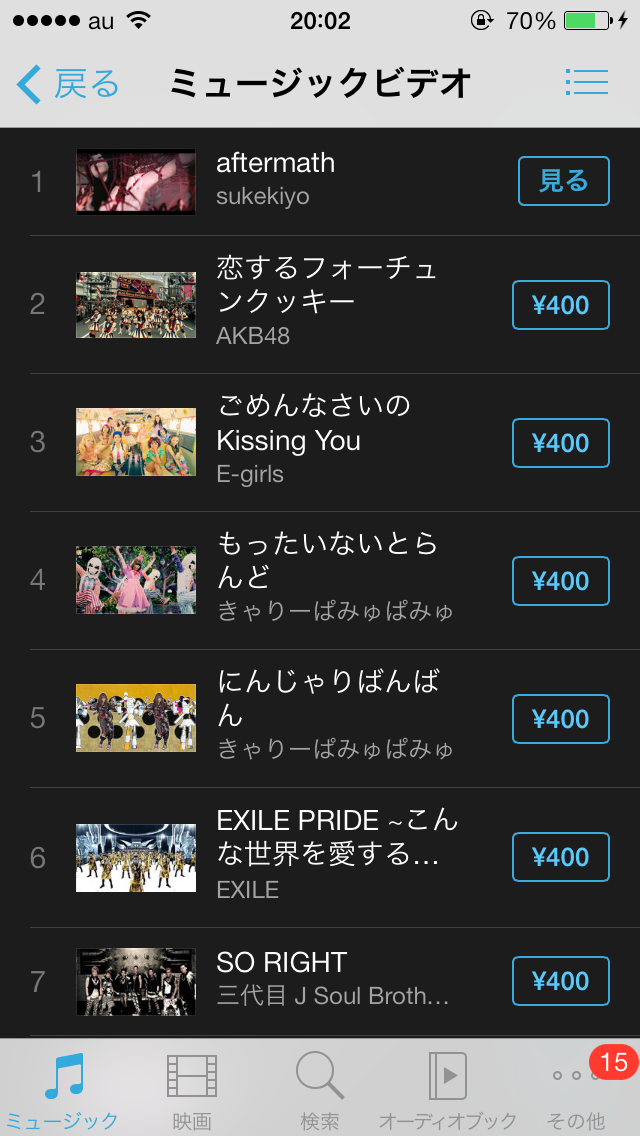Purchase にんじゃりばんばん for ¥400
Viewport: 640px width, 1136px height.
coord(561,719)
